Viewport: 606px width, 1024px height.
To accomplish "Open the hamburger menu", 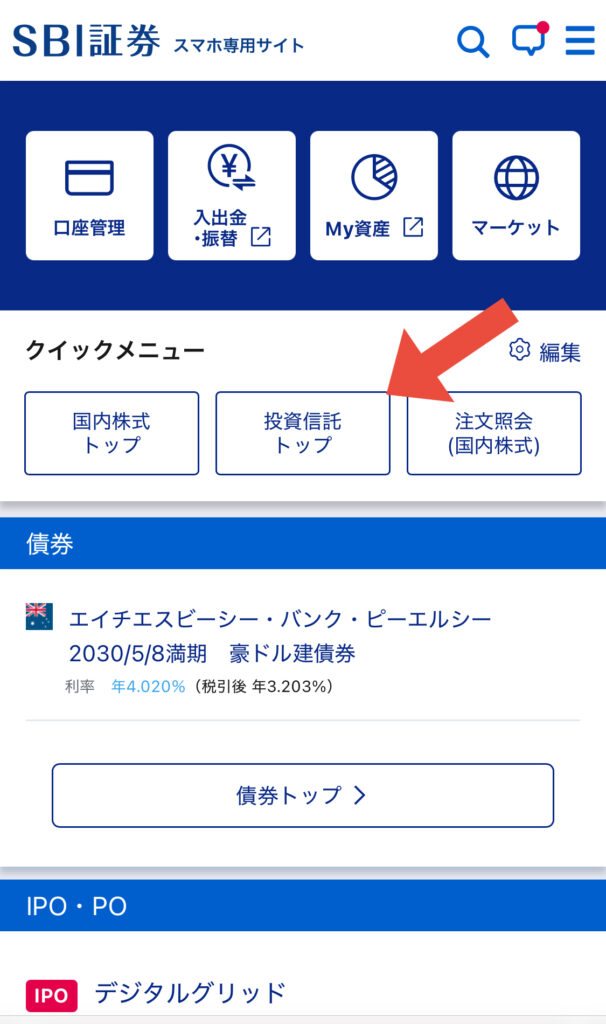I will (580, 41).
